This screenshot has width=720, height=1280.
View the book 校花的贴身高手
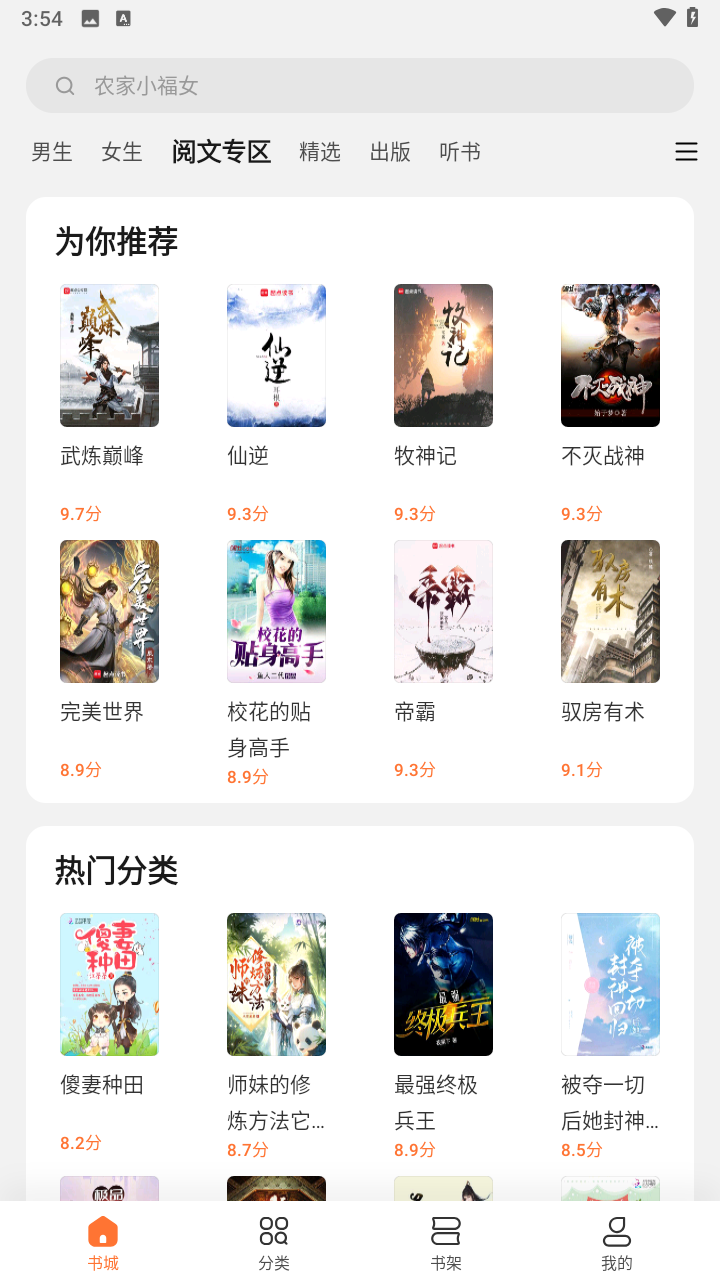point(276,612)
